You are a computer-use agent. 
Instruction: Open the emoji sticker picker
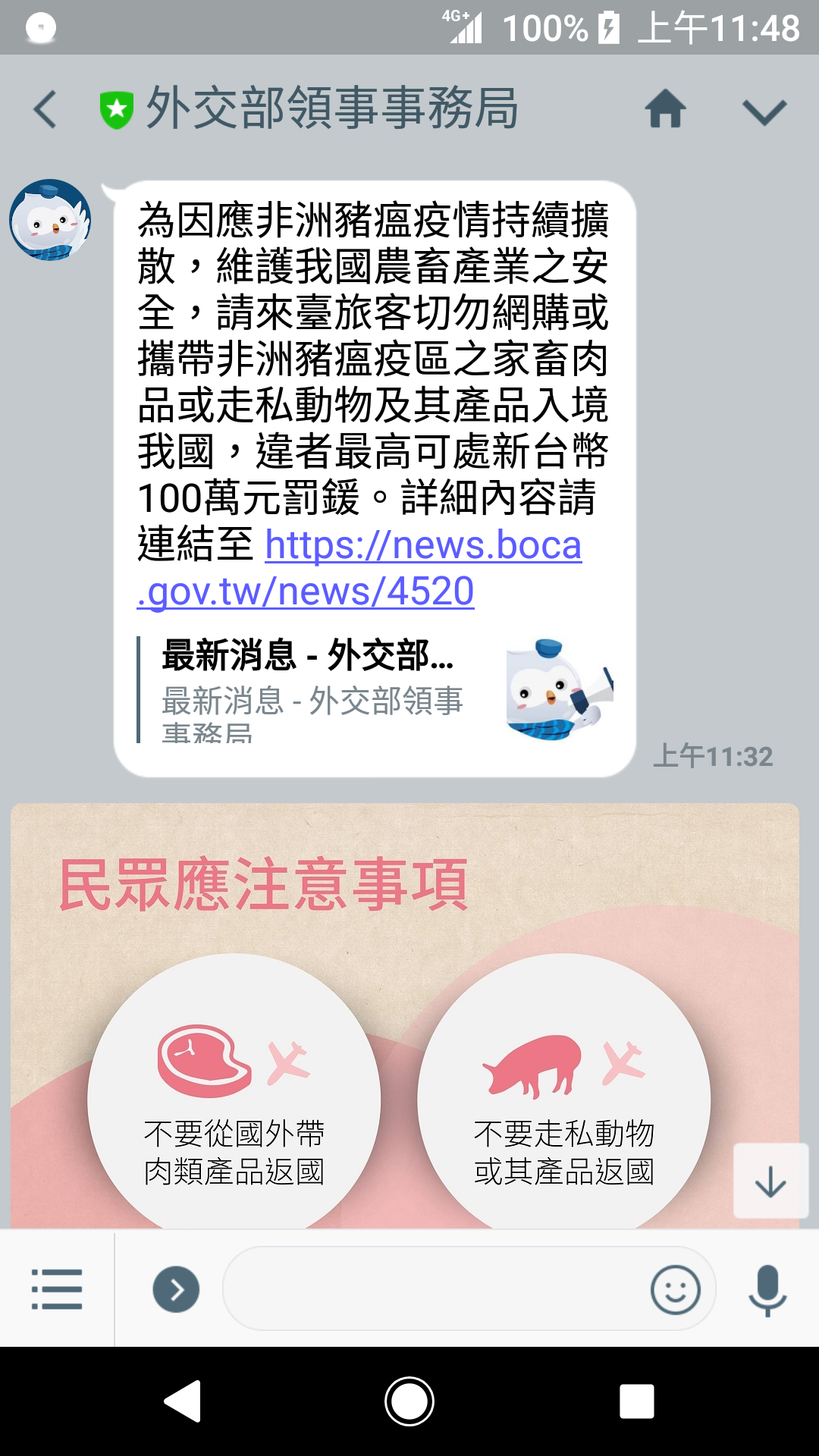tap(675, 1289)
